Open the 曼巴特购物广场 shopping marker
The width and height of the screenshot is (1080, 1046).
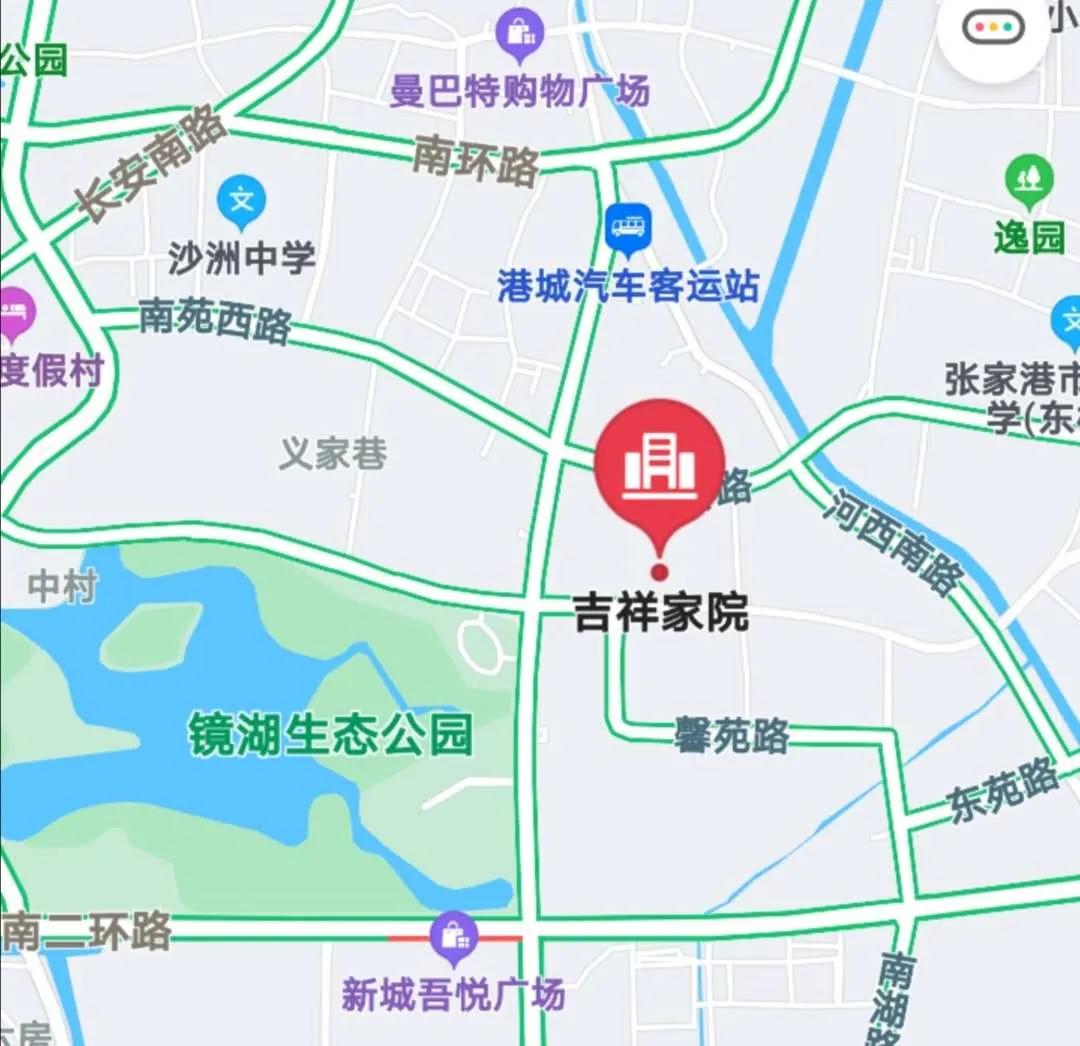pos(520,34)
